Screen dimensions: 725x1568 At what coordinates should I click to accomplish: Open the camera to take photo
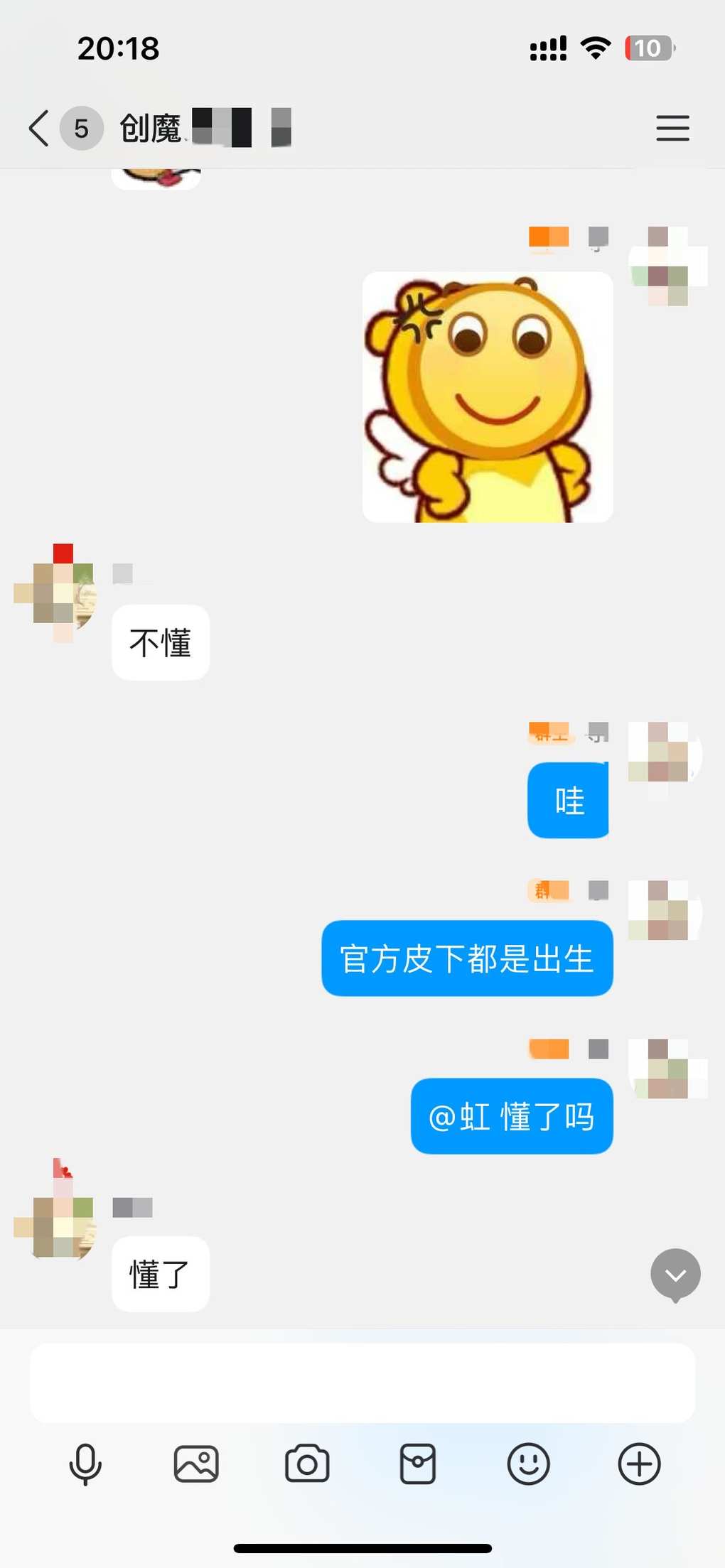tap(307, 1464)
